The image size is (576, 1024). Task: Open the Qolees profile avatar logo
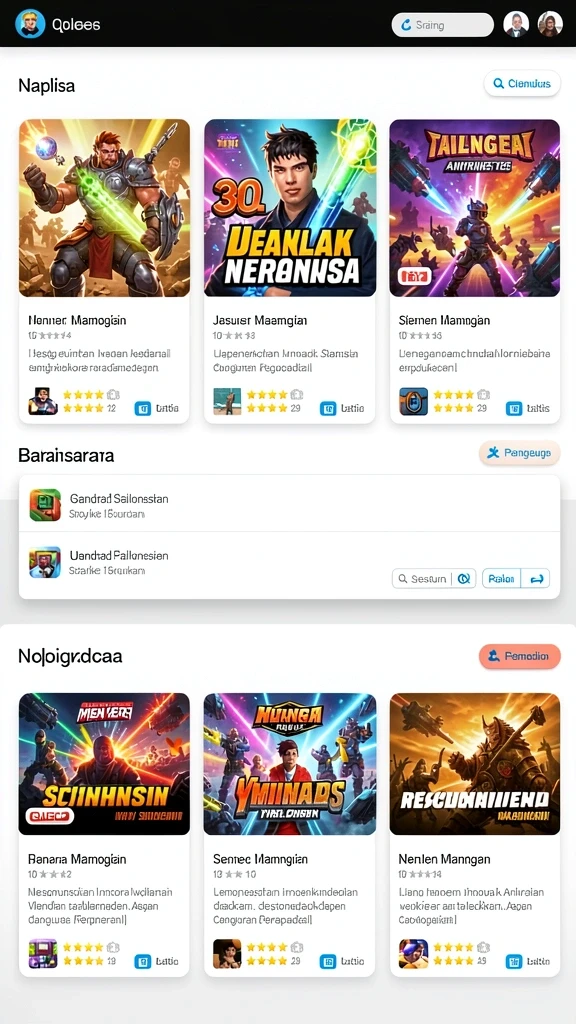(30, 25)
